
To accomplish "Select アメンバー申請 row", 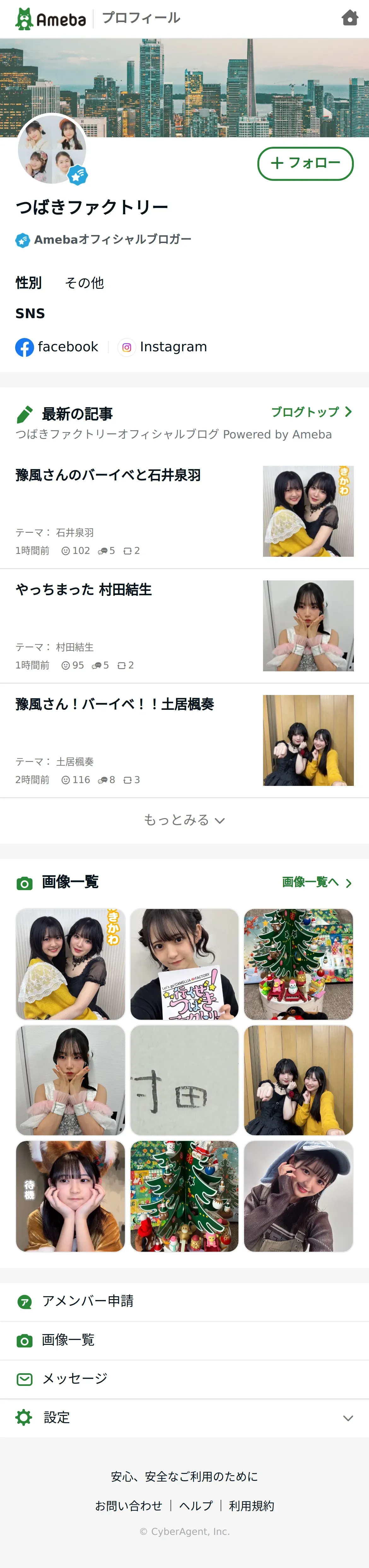I will coord(184,1301).
